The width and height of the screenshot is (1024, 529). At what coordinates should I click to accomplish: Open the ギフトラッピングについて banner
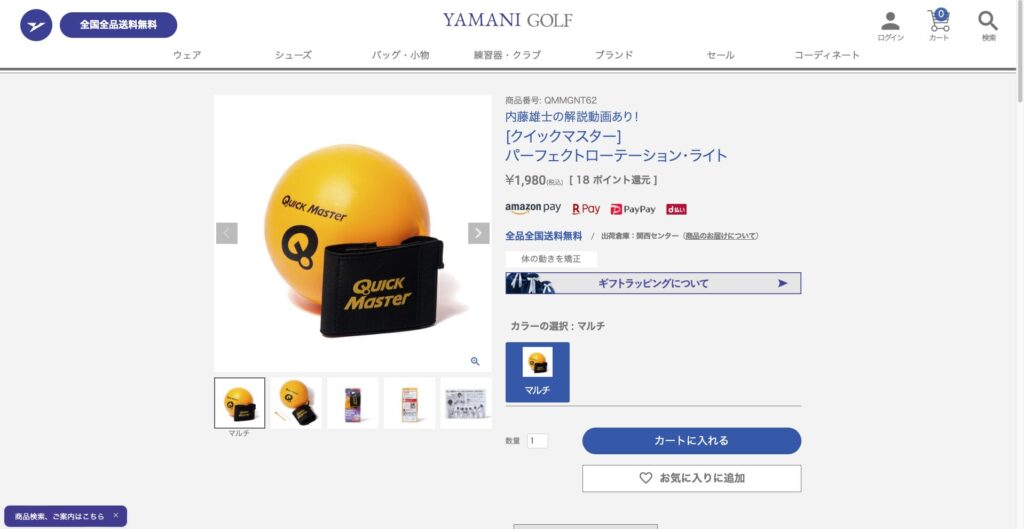click(x=653, y=284)
